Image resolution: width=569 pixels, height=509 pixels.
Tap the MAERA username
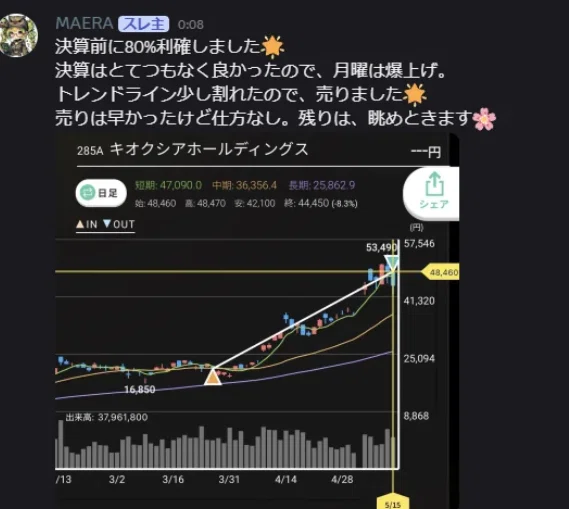tap(85, 24)
